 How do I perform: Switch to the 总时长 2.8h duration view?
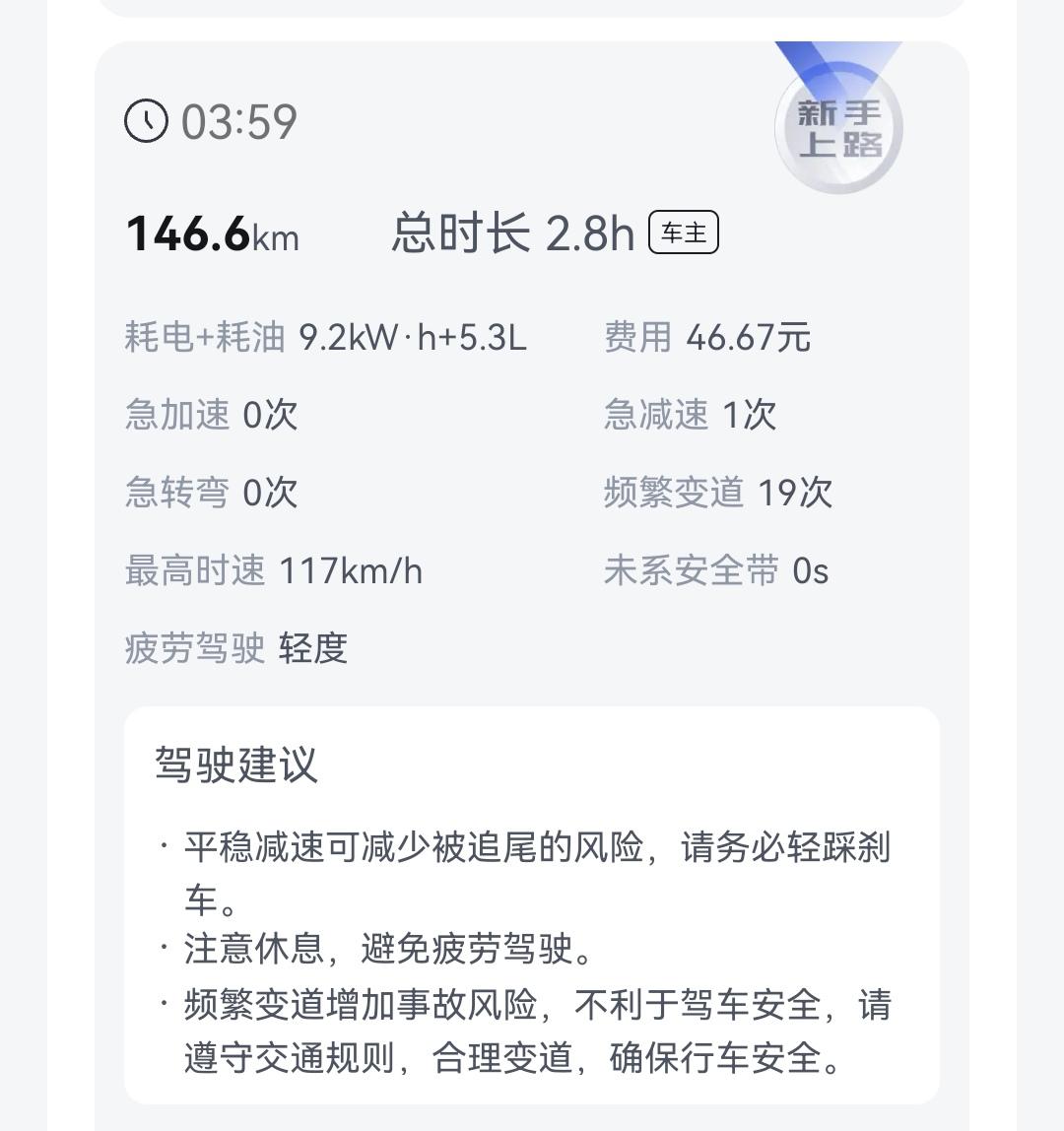pos(514,233)
